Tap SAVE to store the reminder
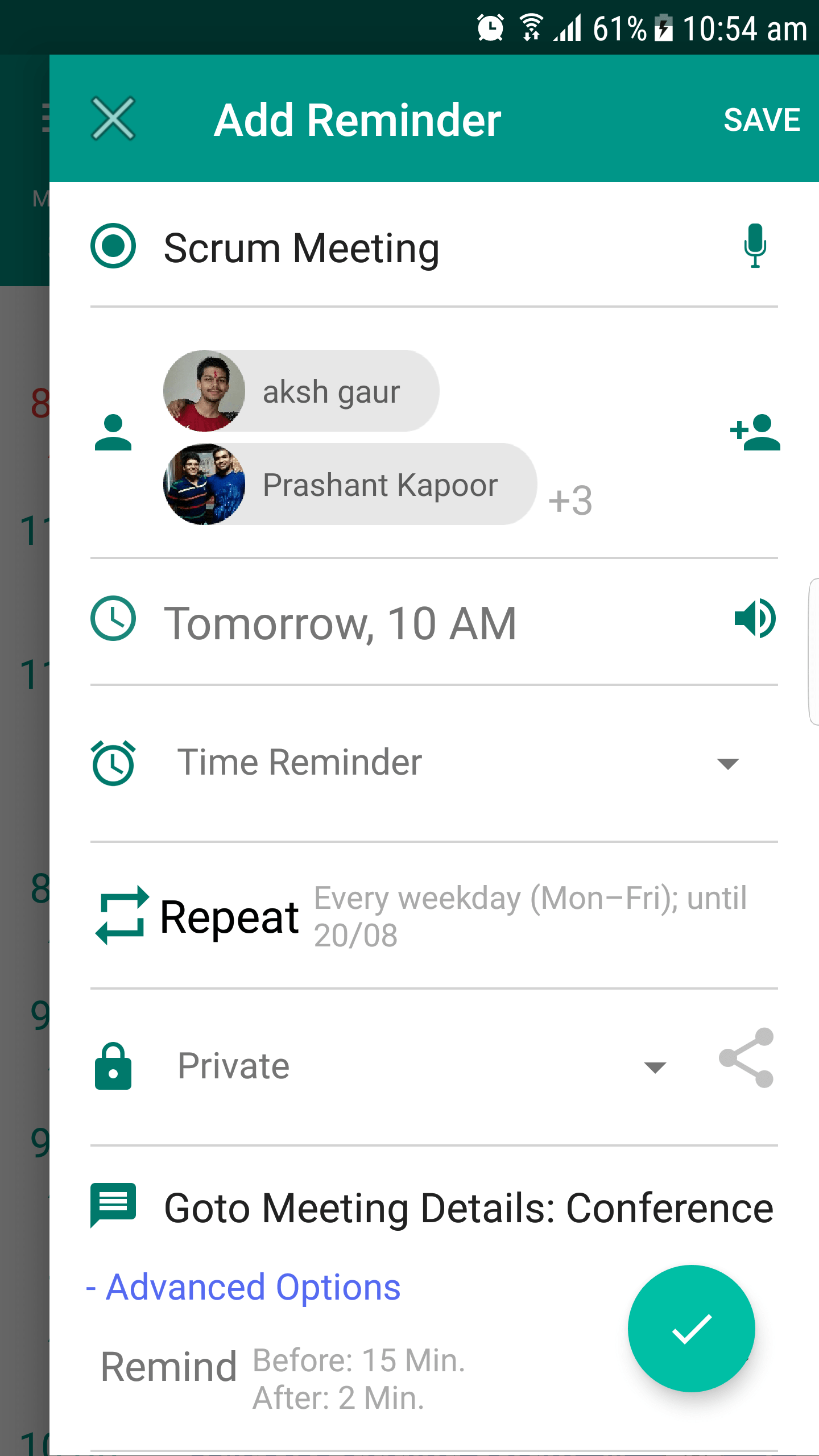Viewport: 819px width, 1456px height. 762,119
